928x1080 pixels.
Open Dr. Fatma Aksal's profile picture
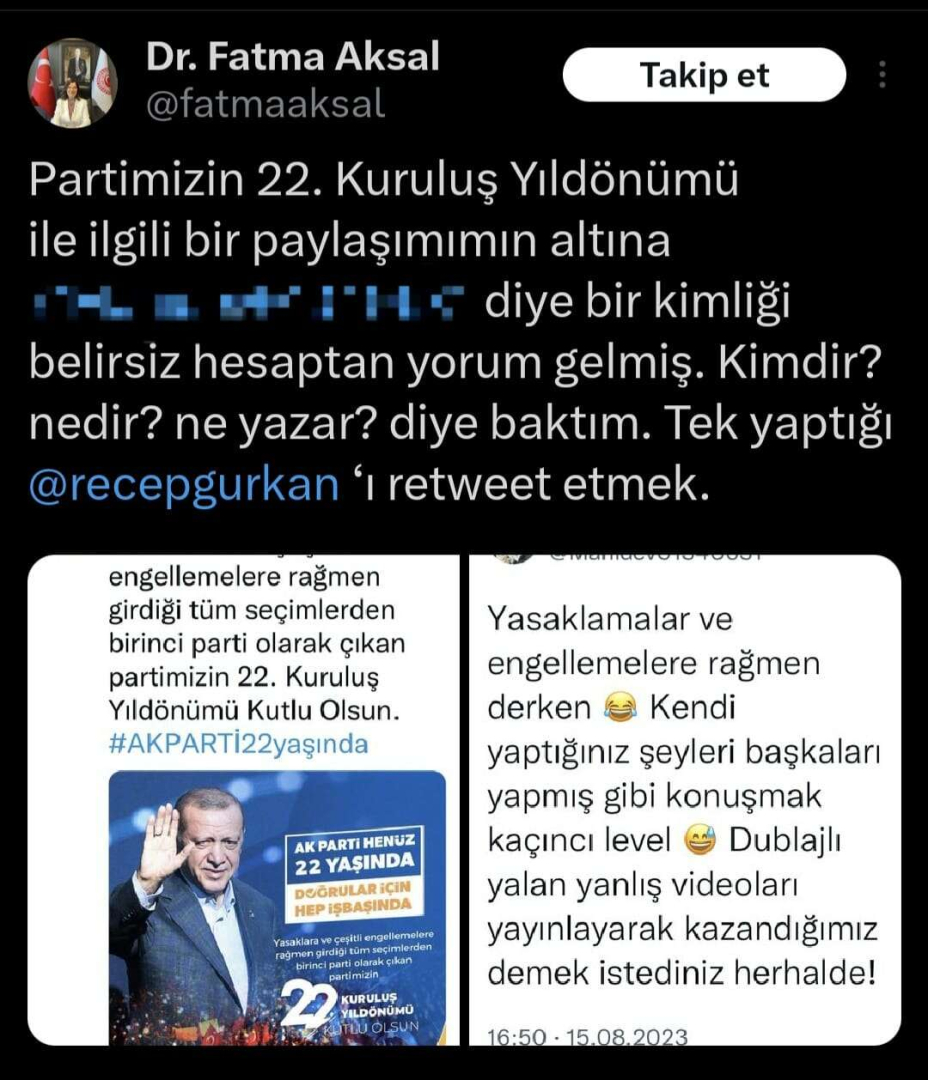coord(72,83)
